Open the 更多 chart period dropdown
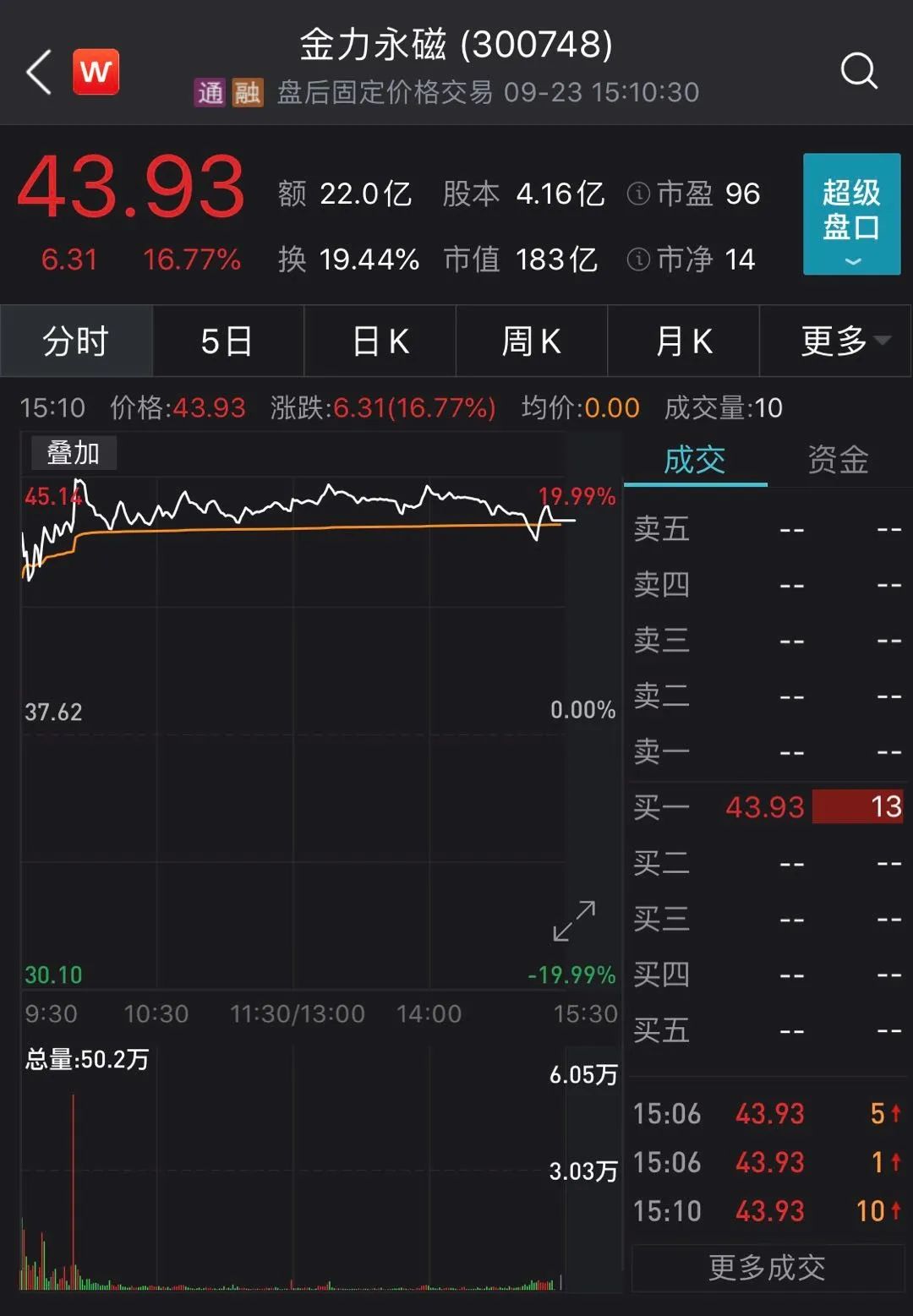Screen dimensions: 913x1316 tap(835, 341)
